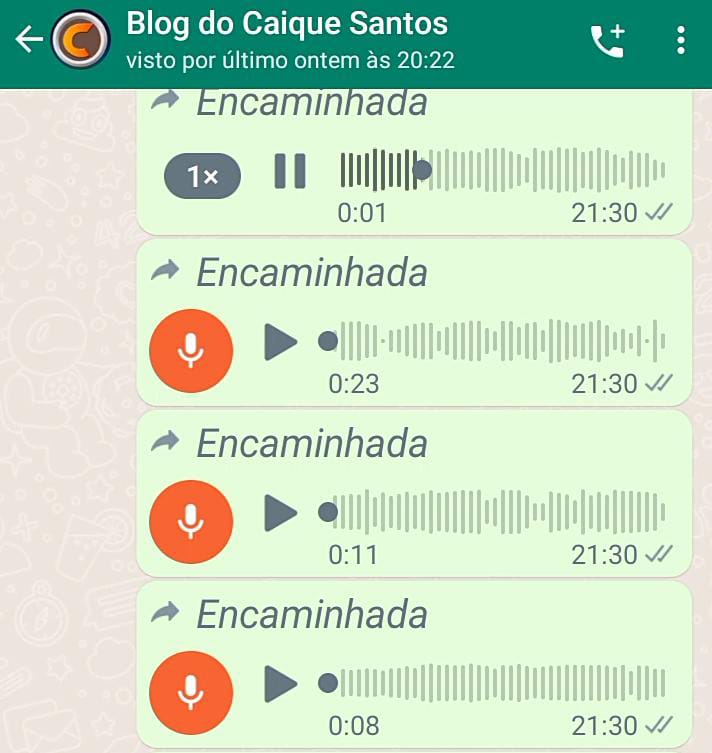The image size is (712, 753).
Task: Play the 0:08 voice message
Action: tap(281, 685)
